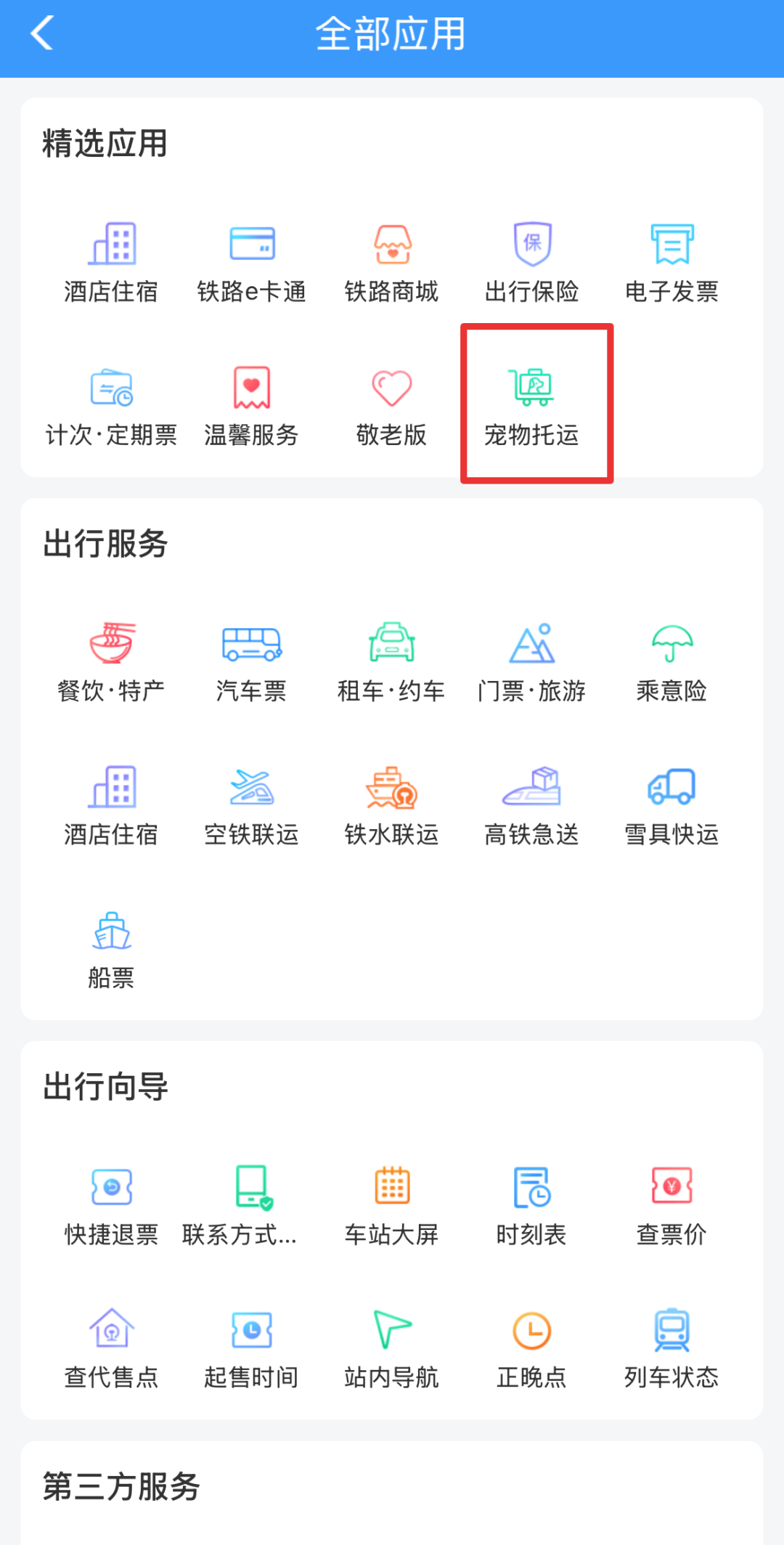This screenshot has width=784, height=1545.
Task: Open 船票 ferry tickets
Action: [111, 948]
